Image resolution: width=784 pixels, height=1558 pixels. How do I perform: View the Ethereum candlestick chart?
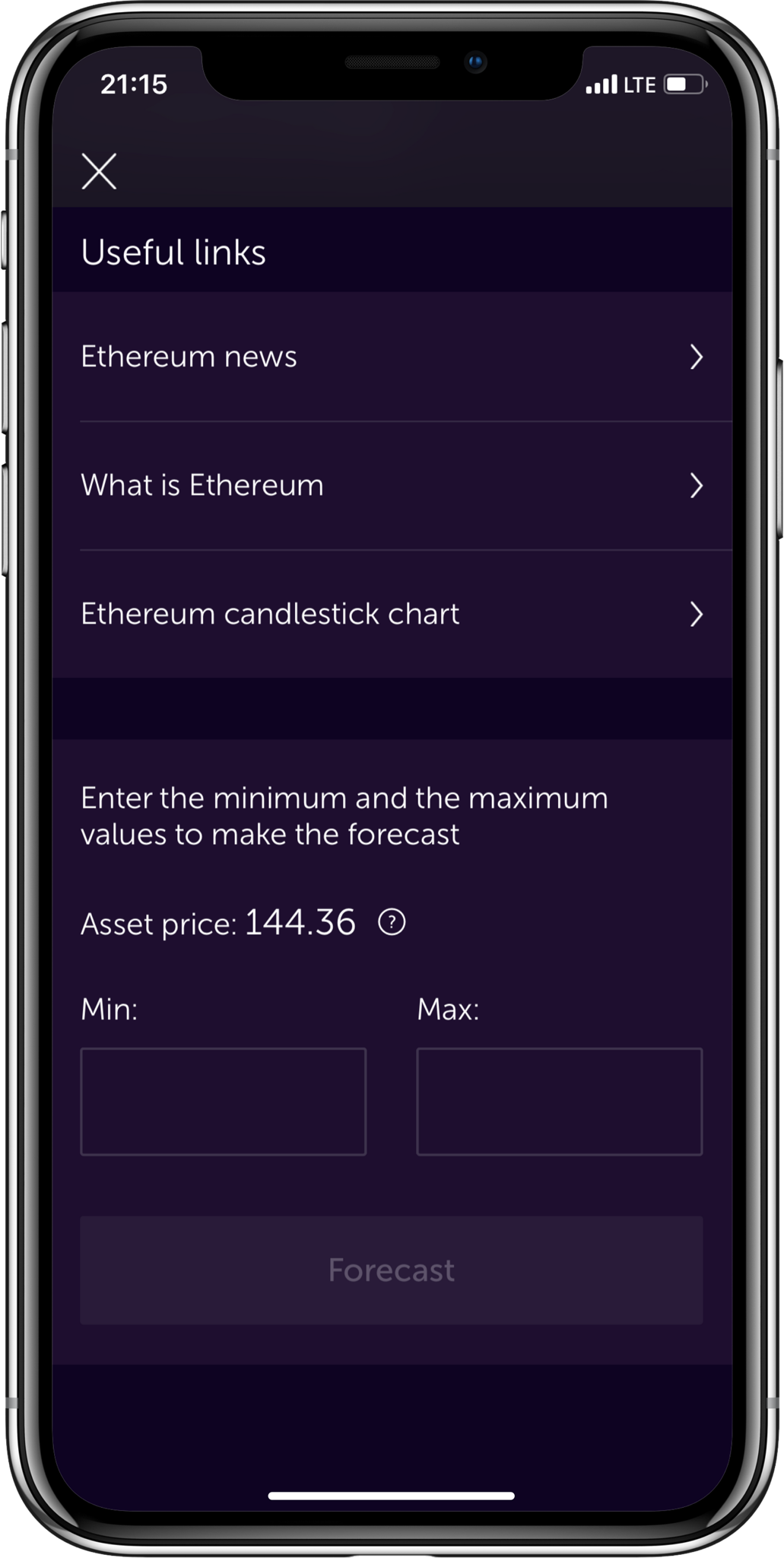click(x=391, y=614)
